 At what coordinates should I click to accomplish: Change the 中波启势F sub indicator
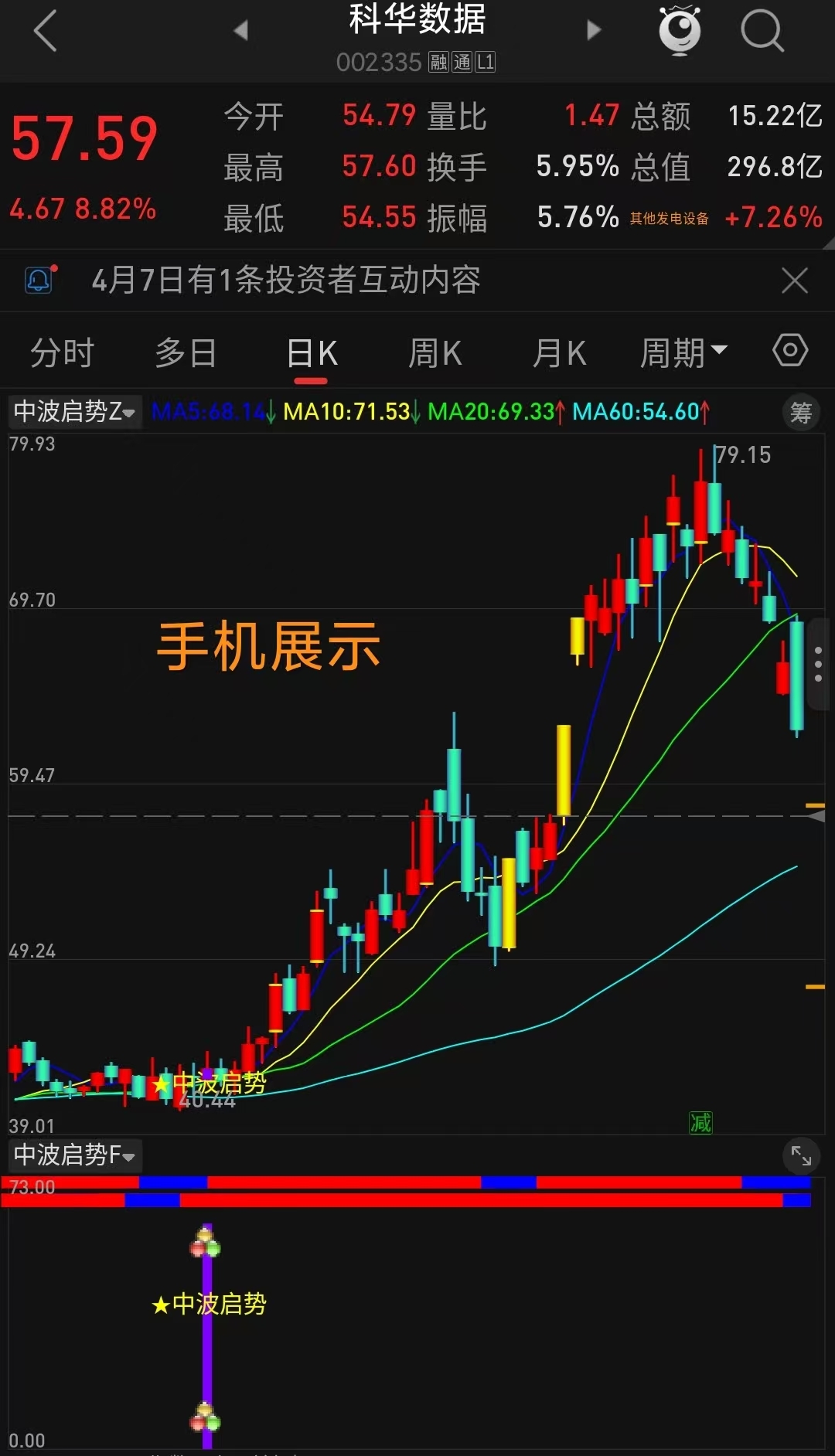pos(74,1155)
